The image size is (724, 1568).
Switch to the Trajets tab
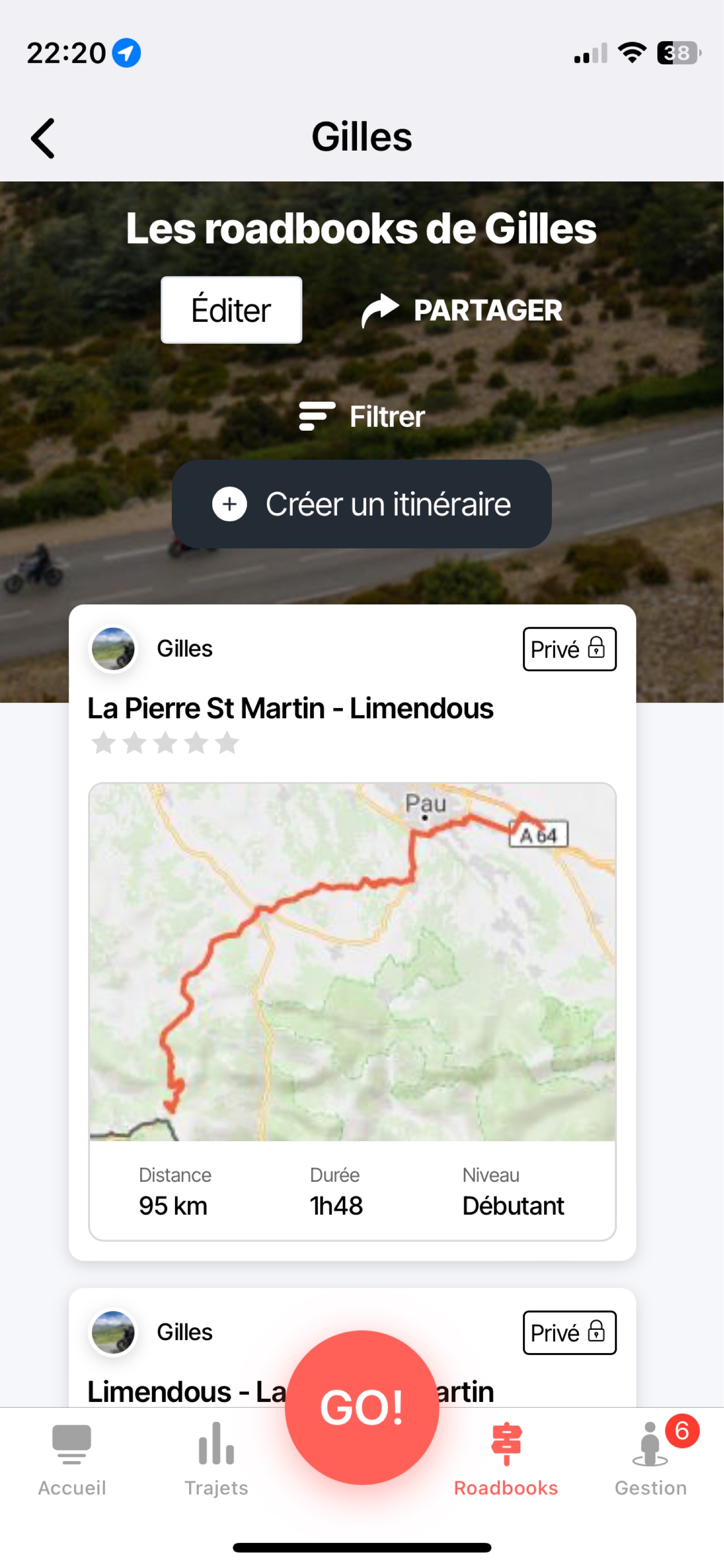tap(217, 1460)
